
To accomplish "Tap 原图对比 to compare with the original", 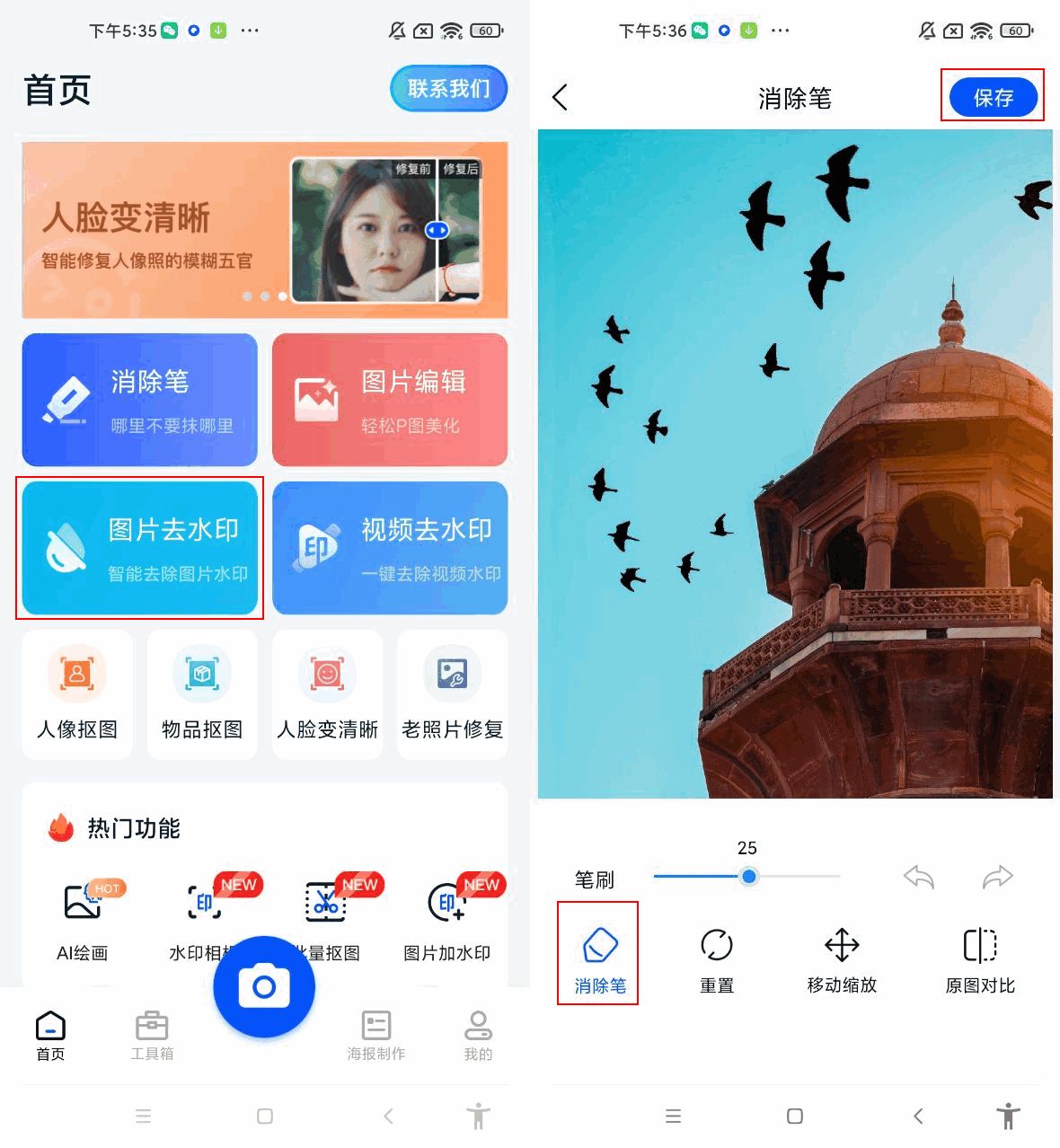I will tap(980, 959).
